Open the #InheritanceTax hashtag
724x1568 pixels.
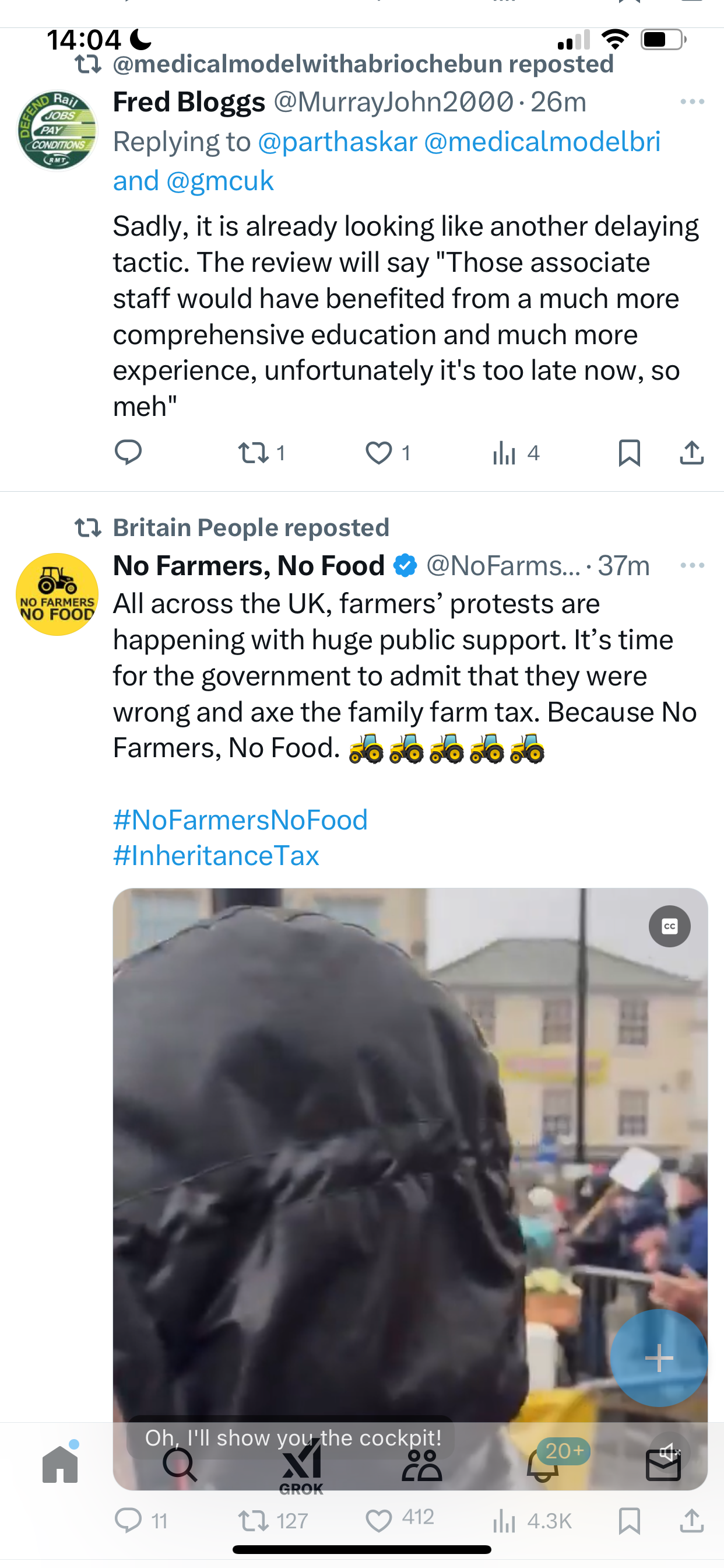pos(216,856)
